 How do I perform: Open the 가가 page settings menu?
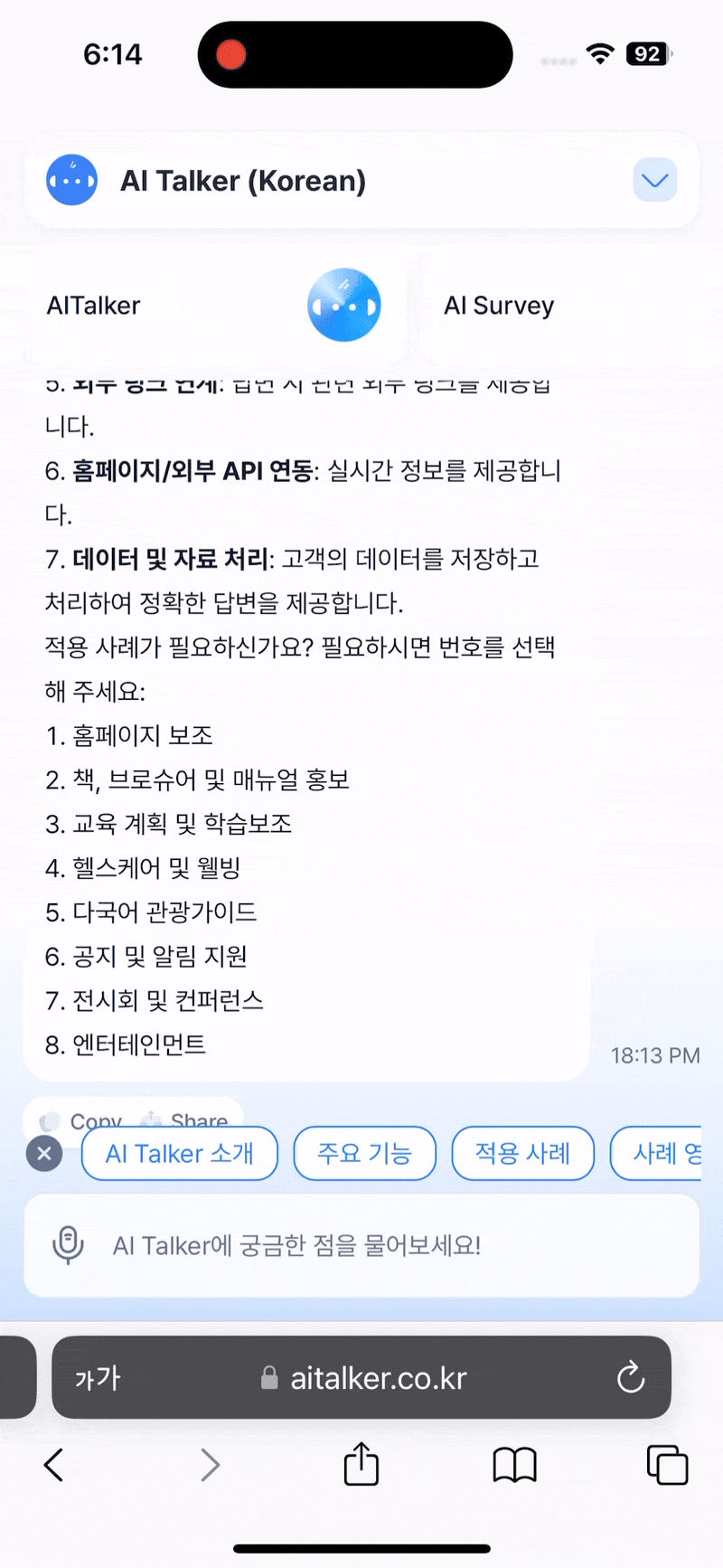point(98,1378)
